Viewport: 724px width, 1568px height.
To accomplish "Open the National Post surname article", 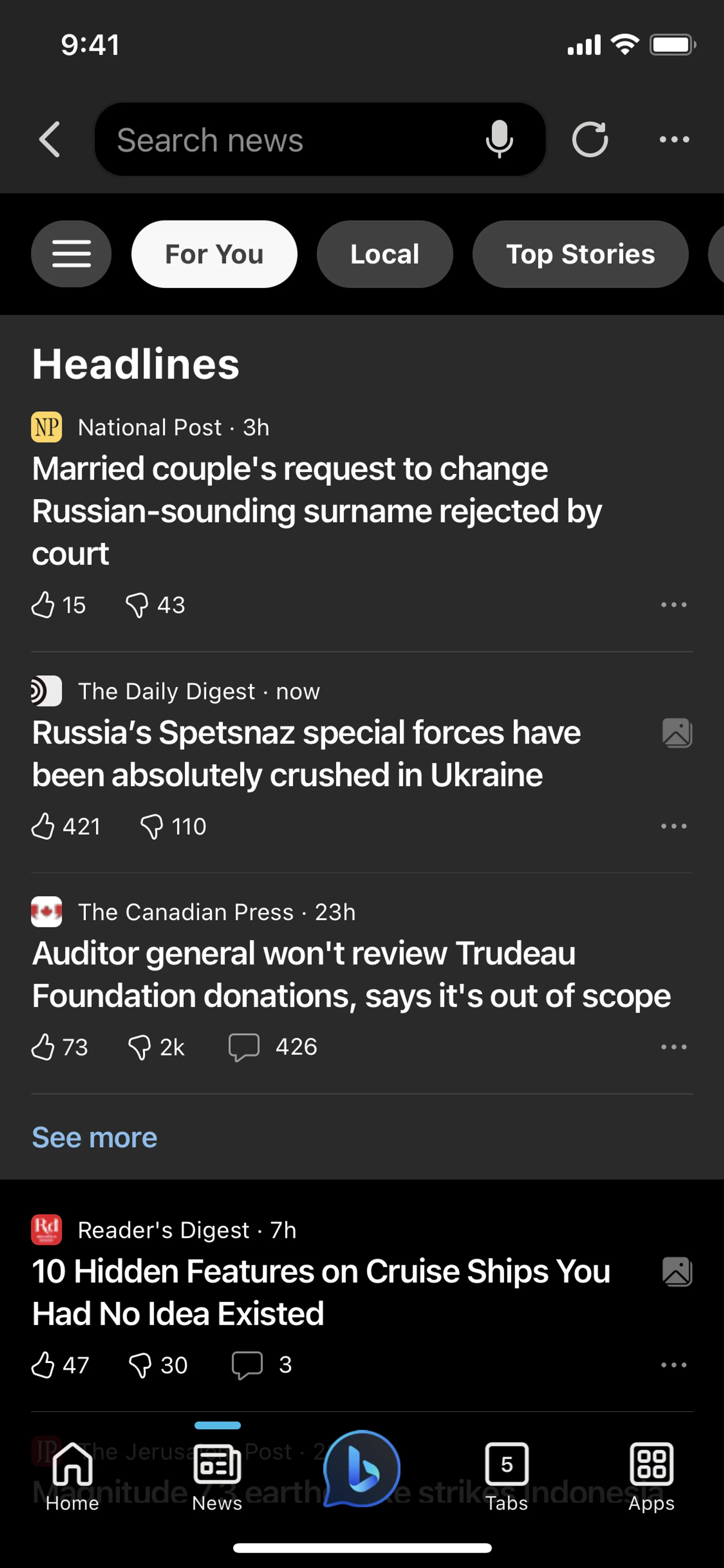I will [x=317, y=511].
